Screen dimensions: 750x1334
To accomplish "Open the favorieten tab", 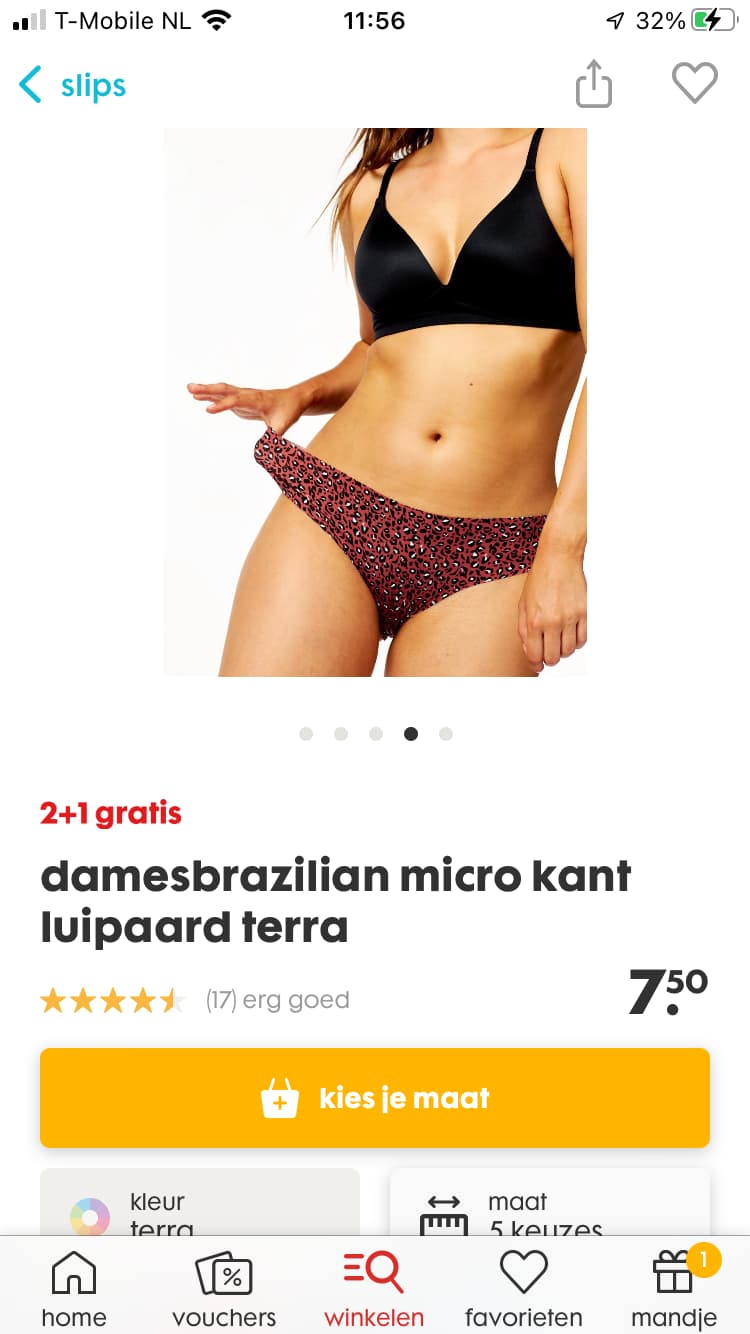I will click(524, 1289).
